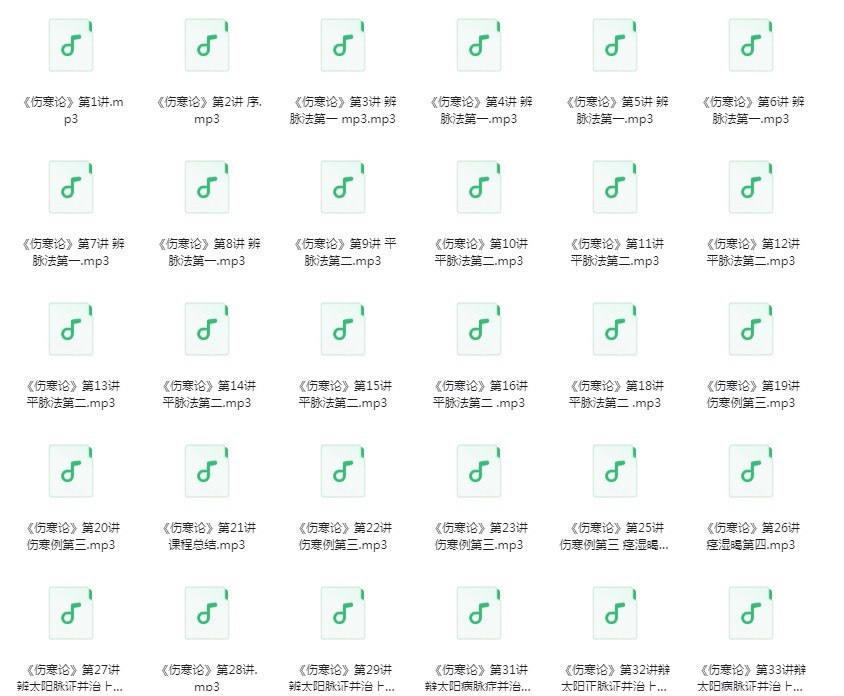
Task: Select 《伤寒论》第6讲 辨脉法第一.mp3
Action: [x=751, y=45]
